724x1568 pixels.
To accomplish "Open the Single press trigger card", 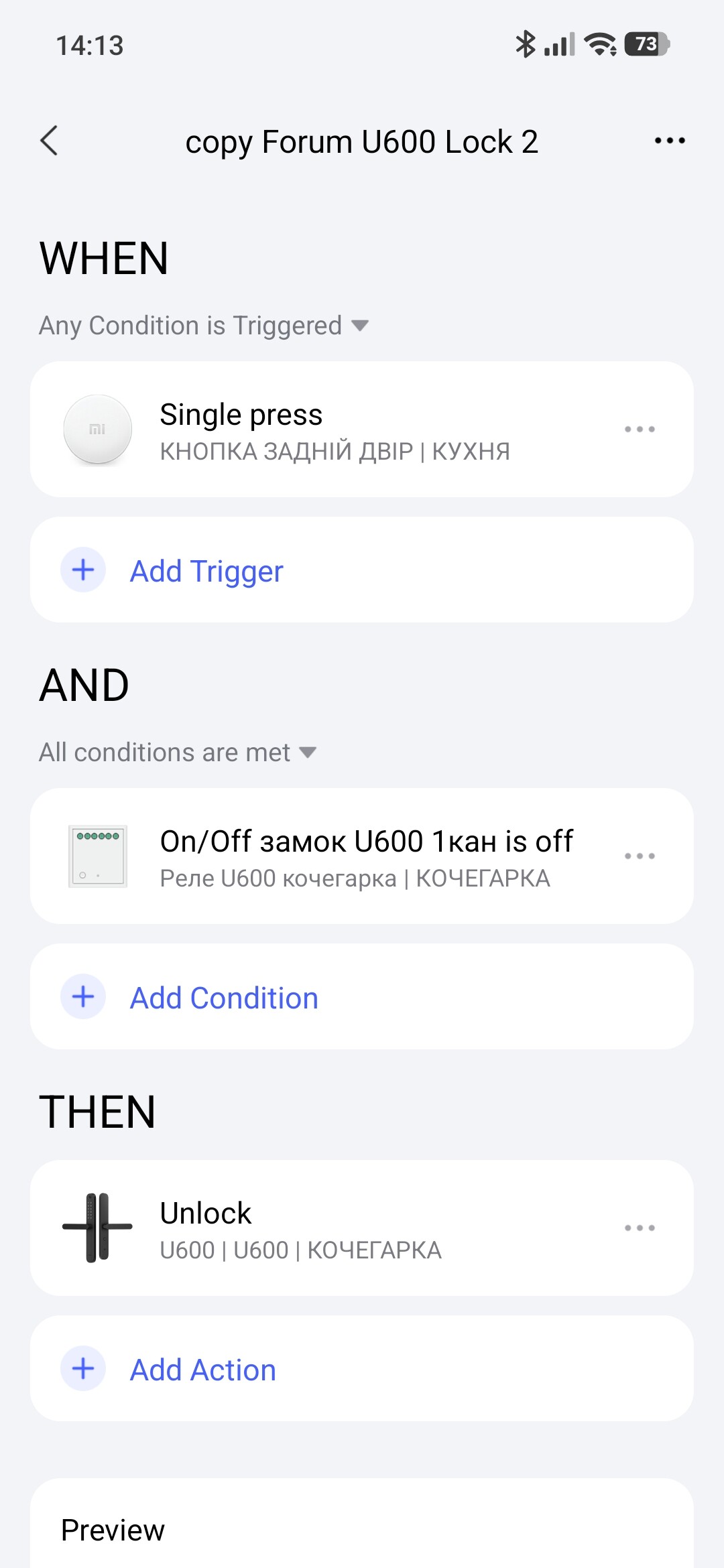I will pos(335,430).
